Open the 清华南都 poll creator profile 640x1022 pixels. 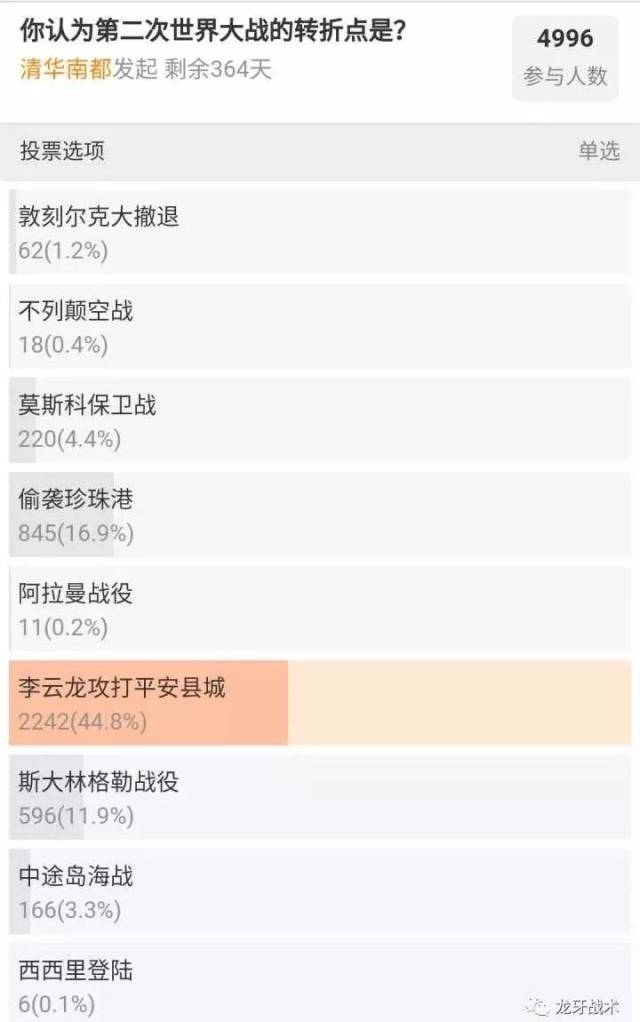click(x=65, y=70)
